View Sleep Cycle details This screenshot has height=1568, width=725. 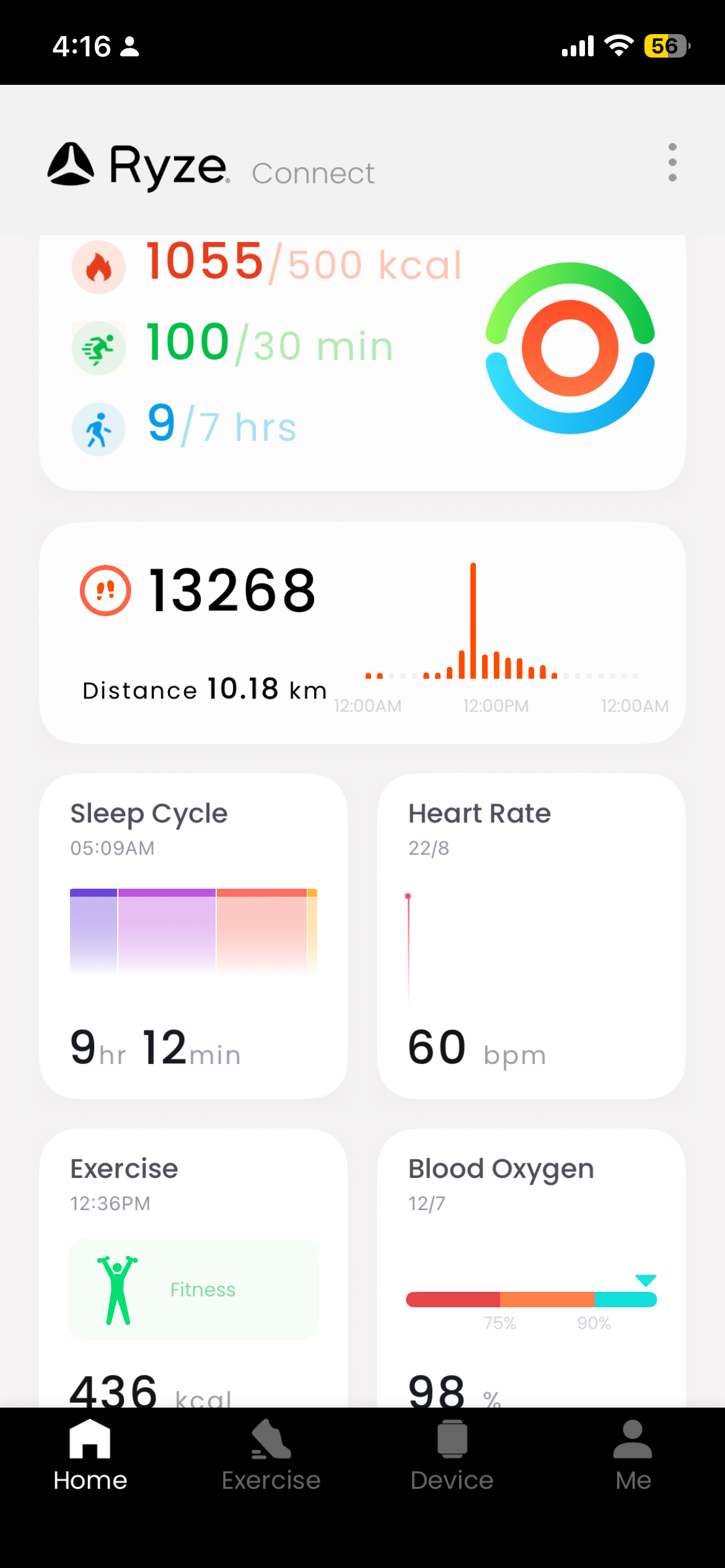point(193,936)
